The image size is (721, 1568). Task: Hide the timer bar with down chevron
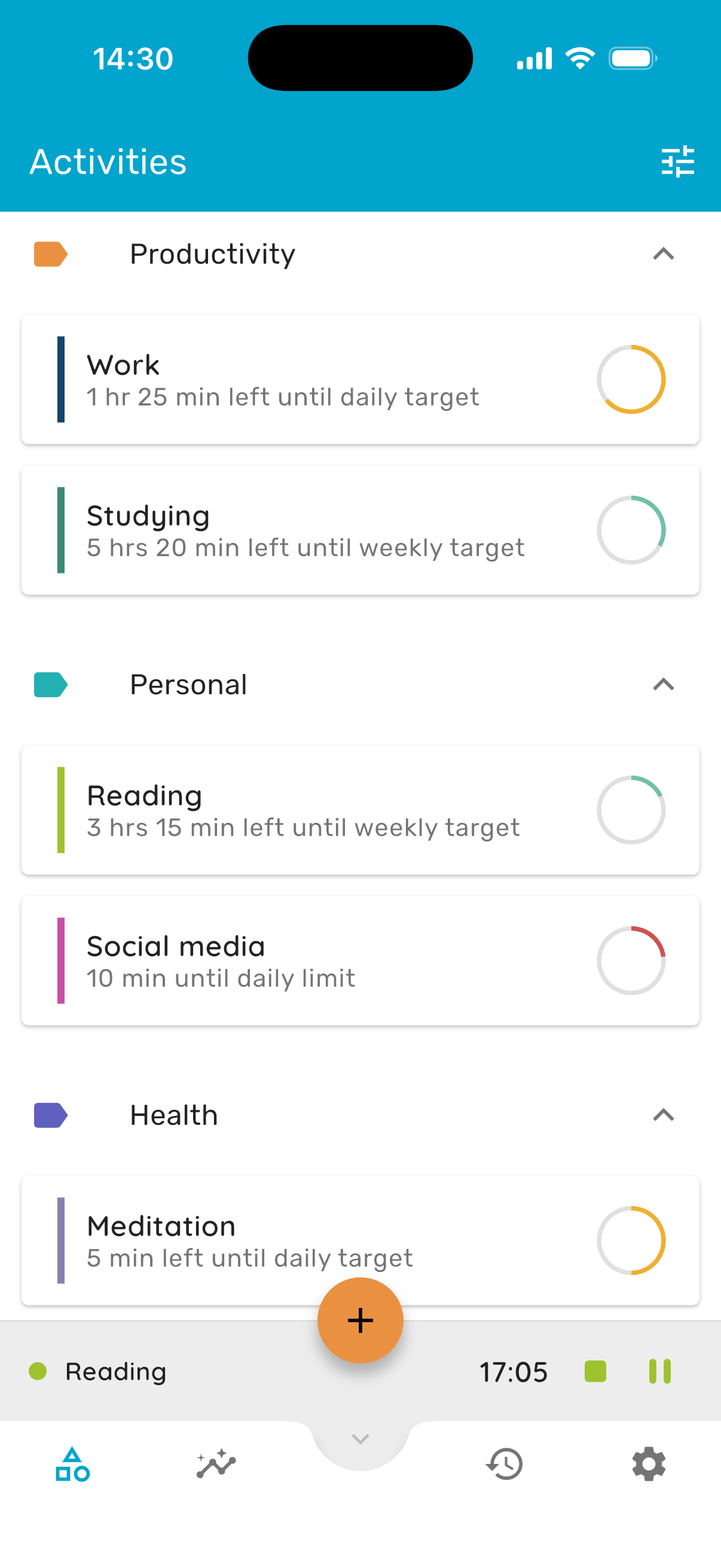[360, 1439]
